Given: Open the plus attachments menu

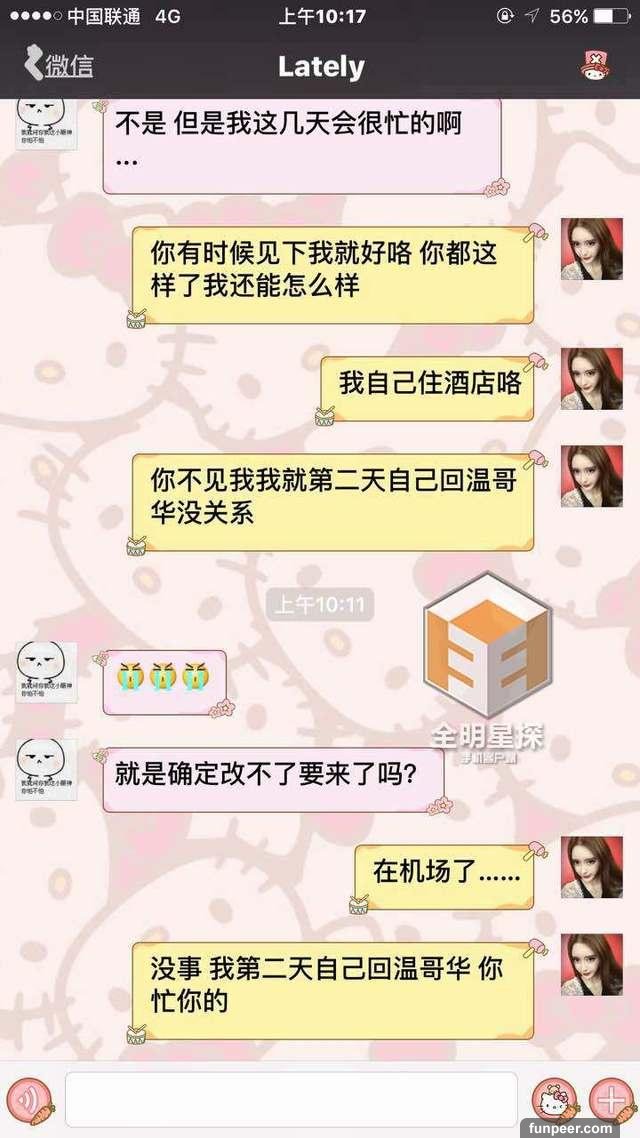Looking at the screenshot, I should pos(609,1098).
